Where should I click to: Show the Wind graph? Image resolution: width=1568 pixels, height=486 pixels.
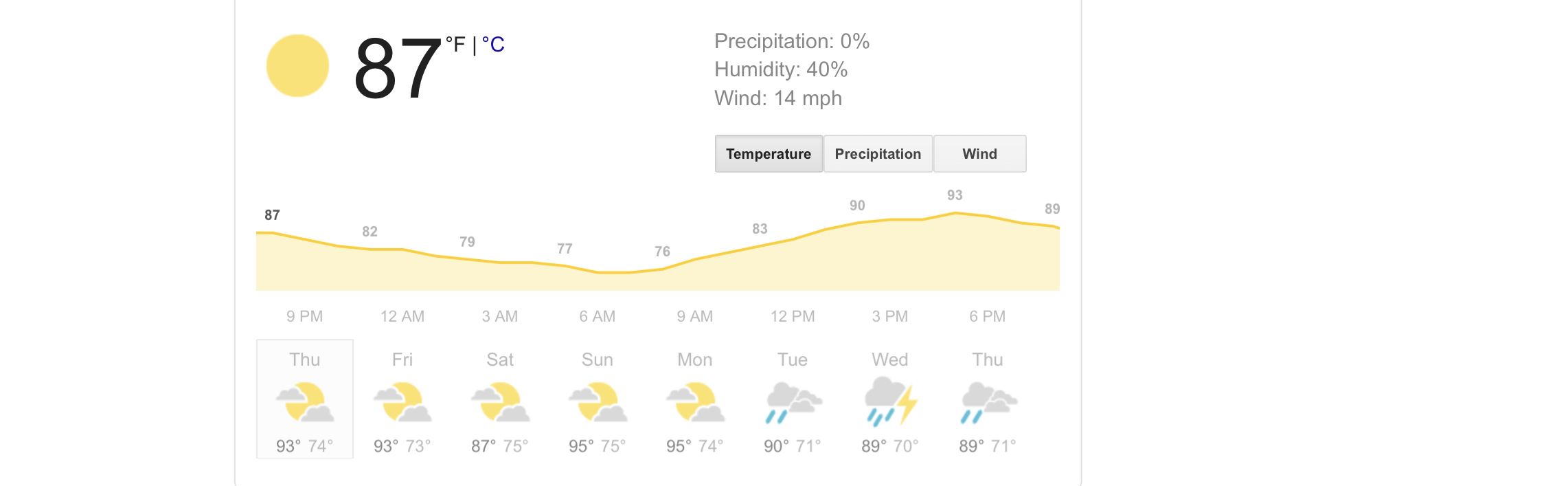979,154
